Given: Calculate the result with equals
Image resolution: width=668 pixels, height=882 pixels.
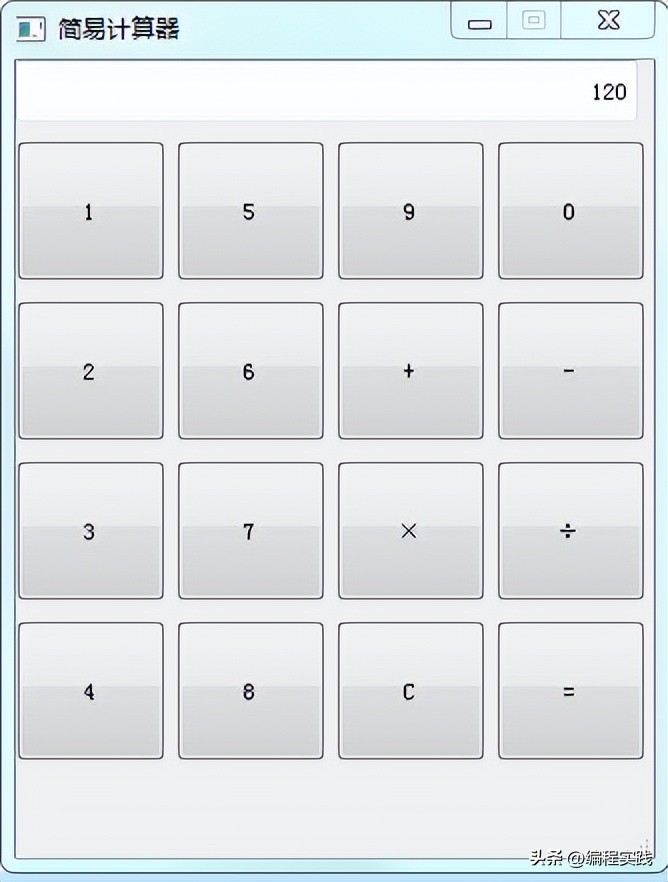Looking at the screenshot, I should tap(570, 691).
